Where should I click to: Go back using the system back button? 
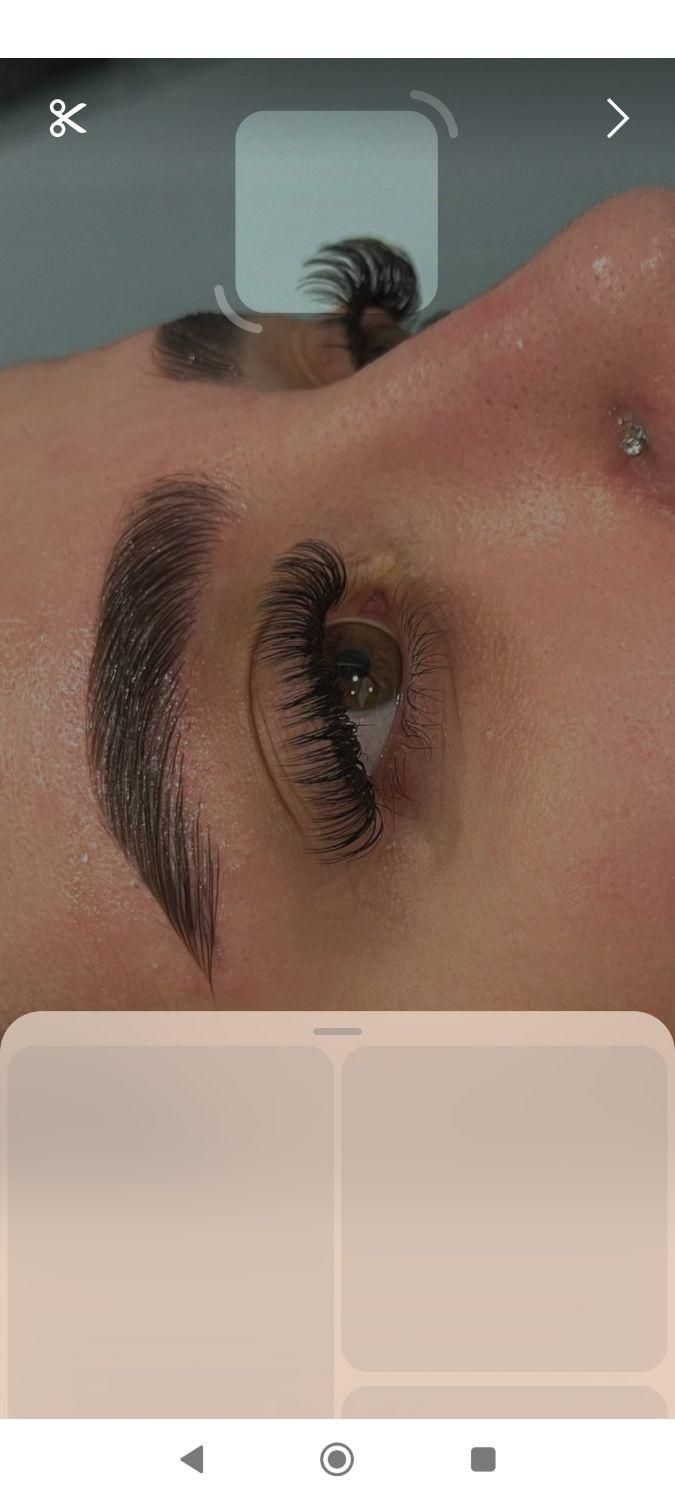pyautogui.click(x=192, y=1459)
